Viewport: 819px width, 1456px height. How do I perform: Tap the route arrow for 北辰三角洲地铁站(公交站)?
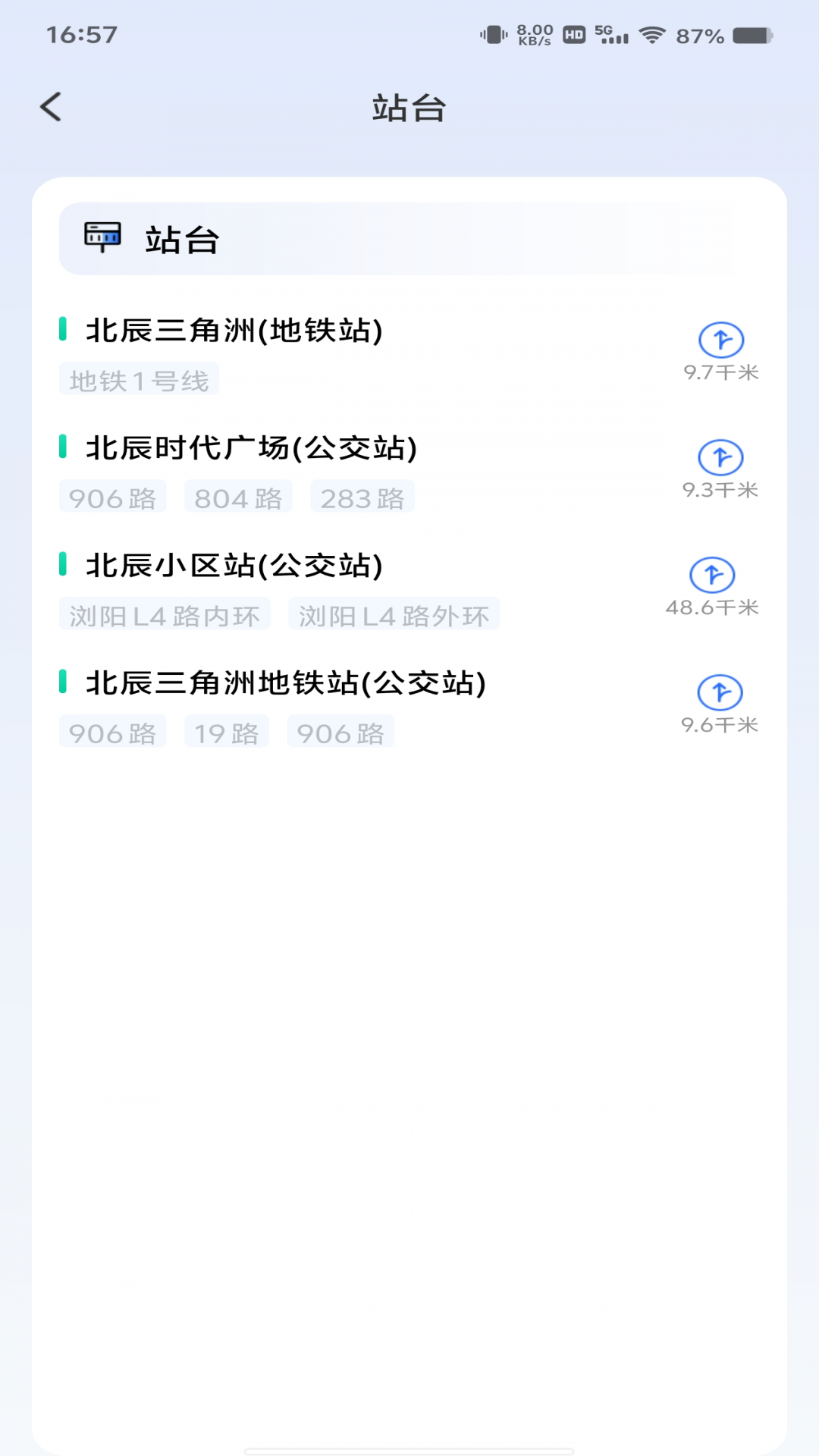[x=720, y=693]
